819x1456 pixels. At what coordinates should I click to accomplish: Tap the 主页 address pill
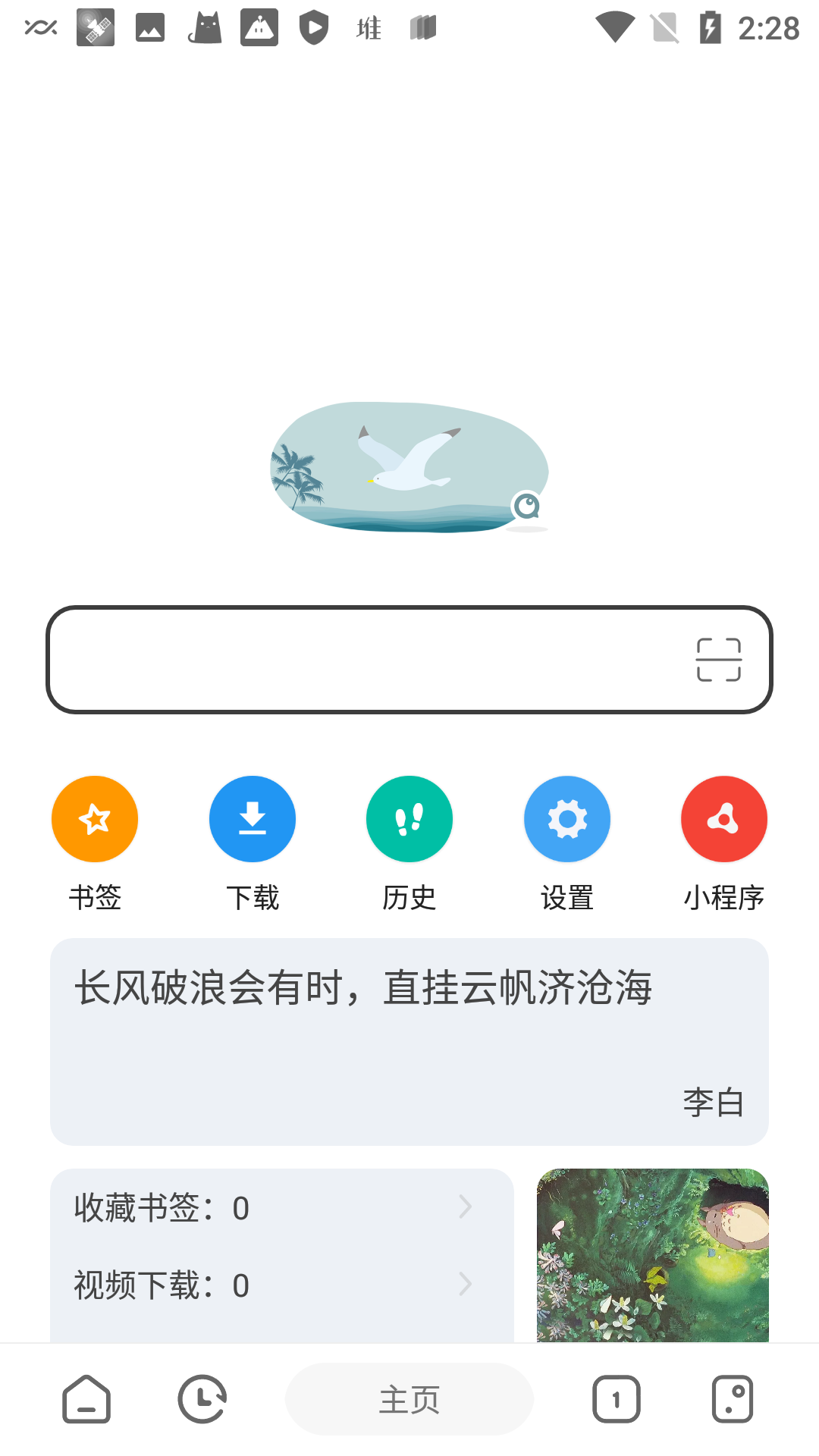(409, 1399)
